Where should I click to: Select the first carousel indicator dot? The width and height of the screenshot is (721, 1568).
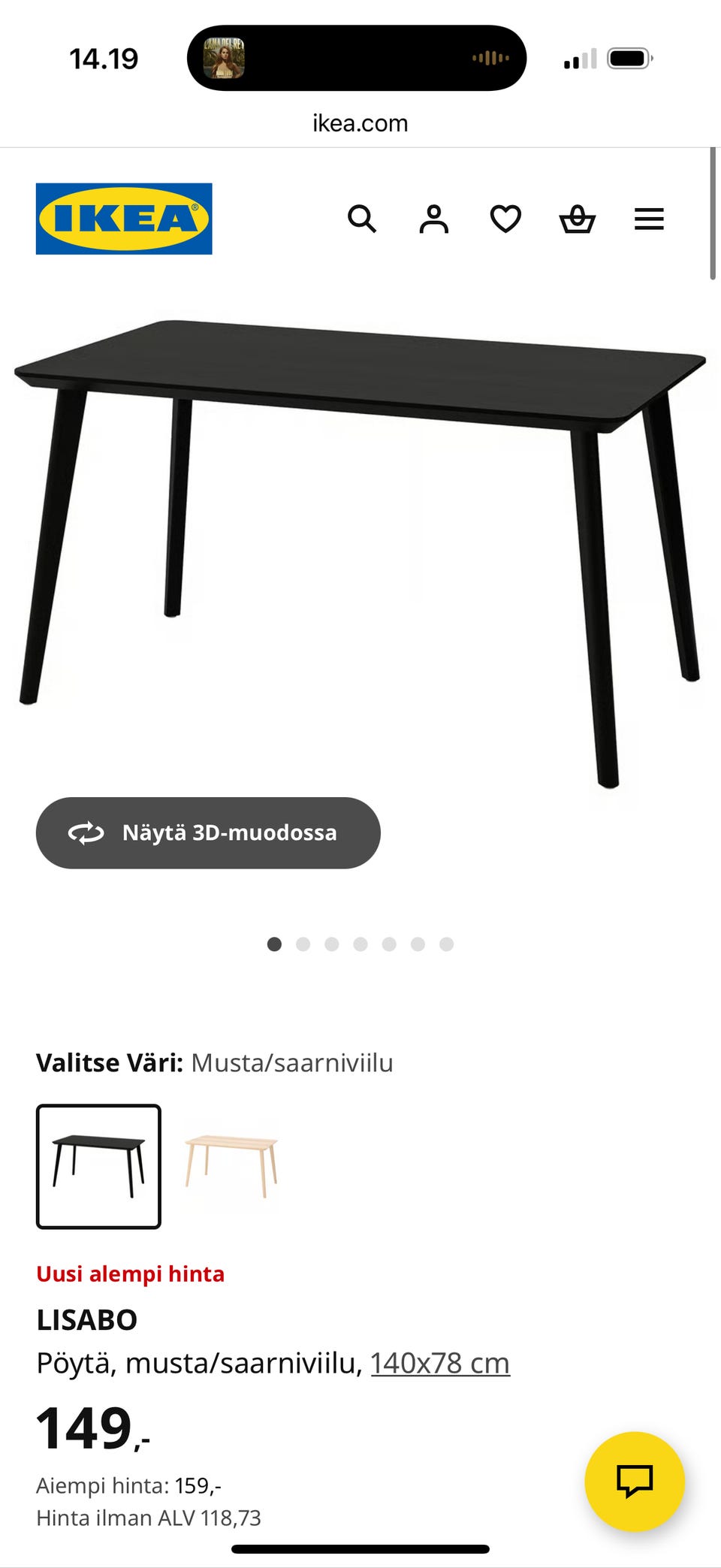275,944
